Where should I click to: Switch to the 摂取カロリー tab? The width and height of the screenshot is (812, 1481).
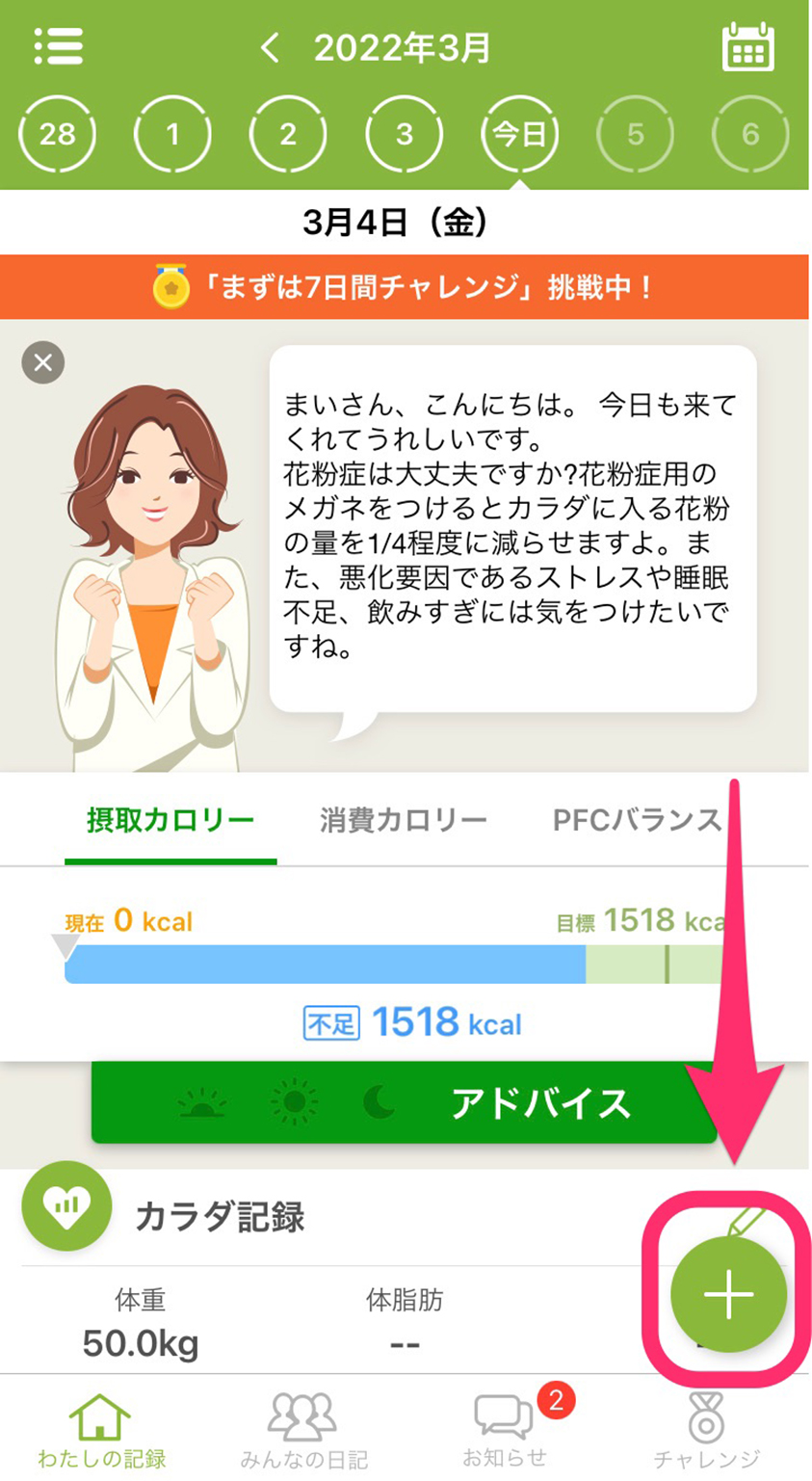(170, 821)
